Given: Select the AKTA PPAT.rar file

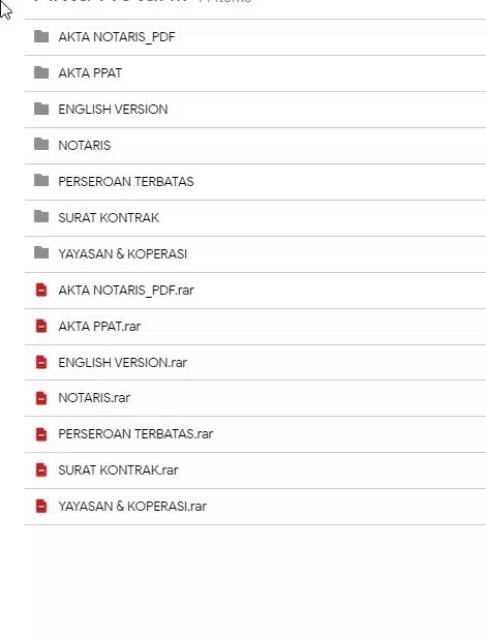Looking at the screenshot, I should point(255,327).
